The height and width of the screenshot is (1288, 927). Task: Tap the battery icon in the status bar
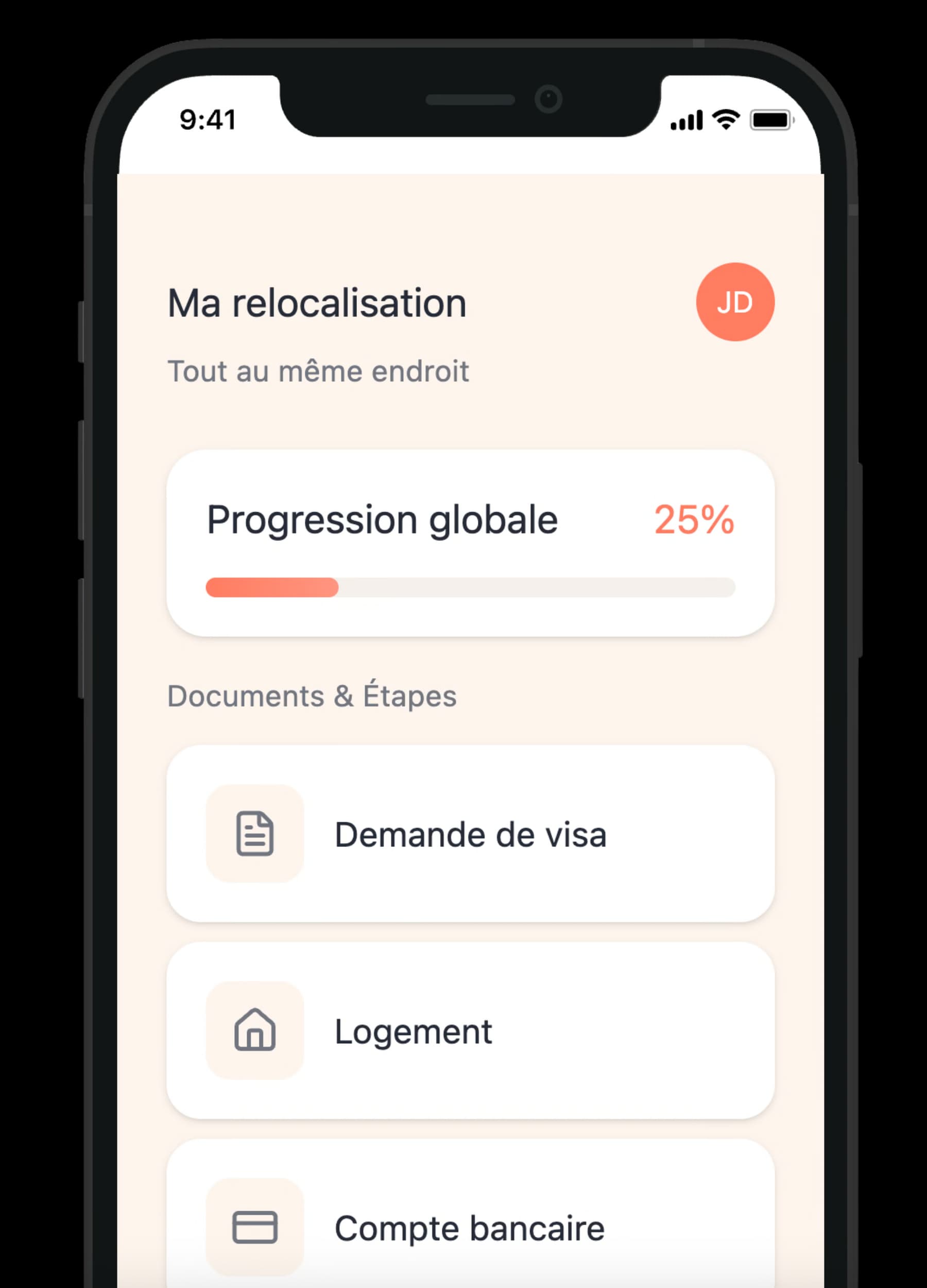[770, 121]
